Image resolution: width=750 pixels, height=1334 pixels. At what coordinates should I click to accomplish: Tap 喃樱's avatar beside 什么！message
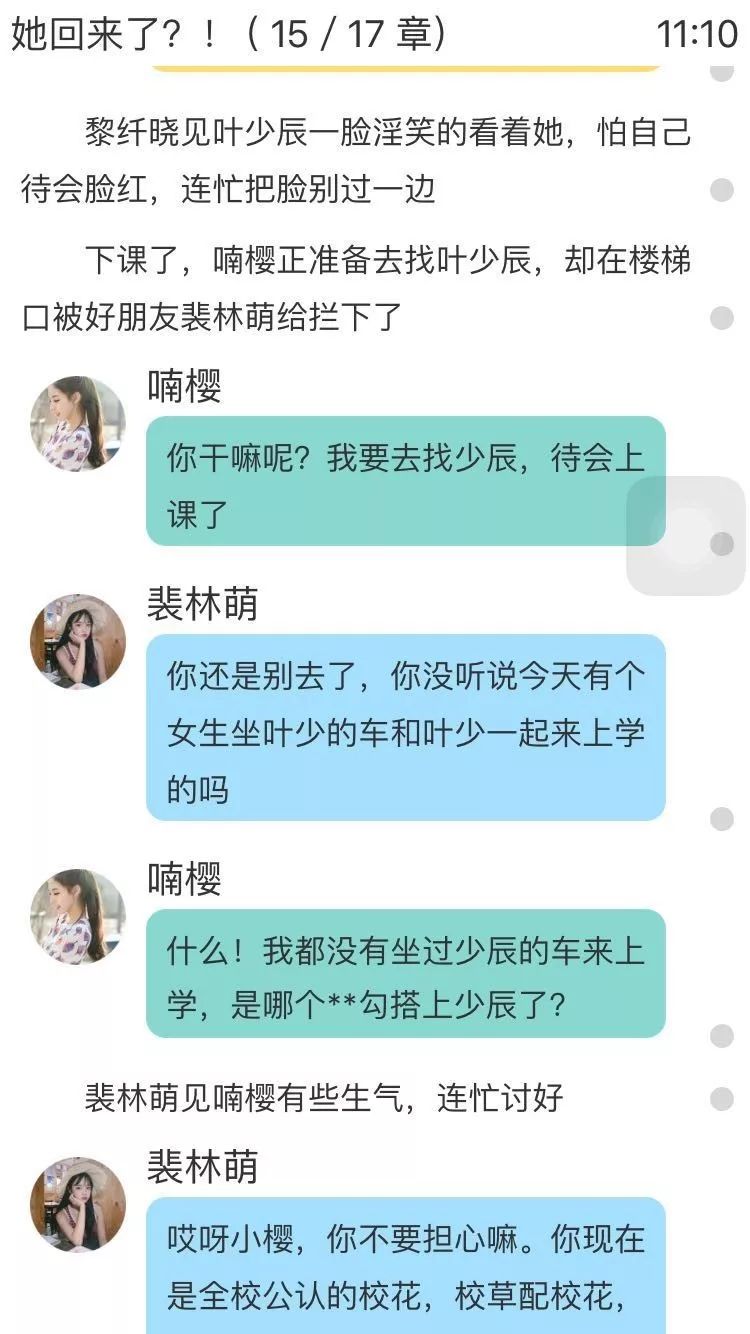point(78,917)
